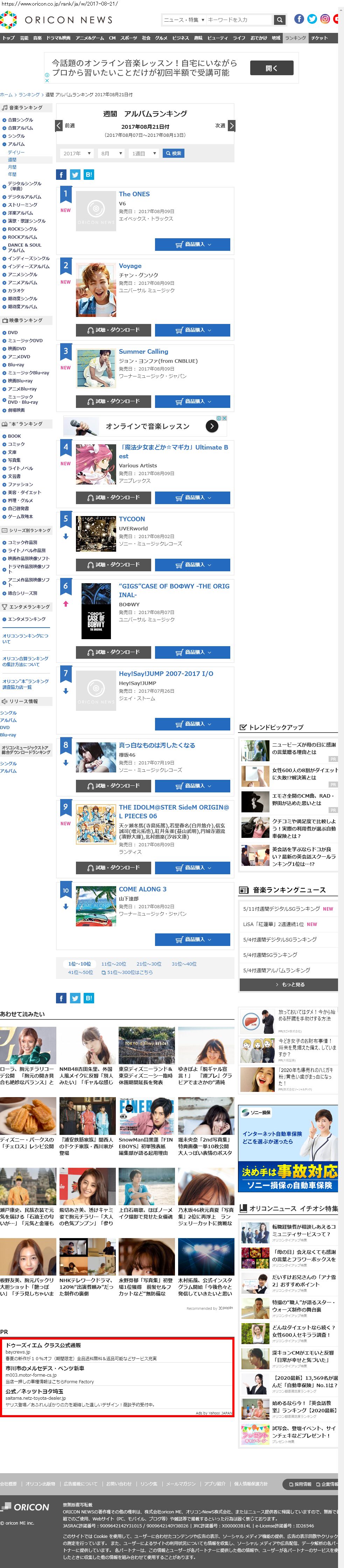
Task: Expand the 8月 month dropdown
Action: tap(111, 153)
